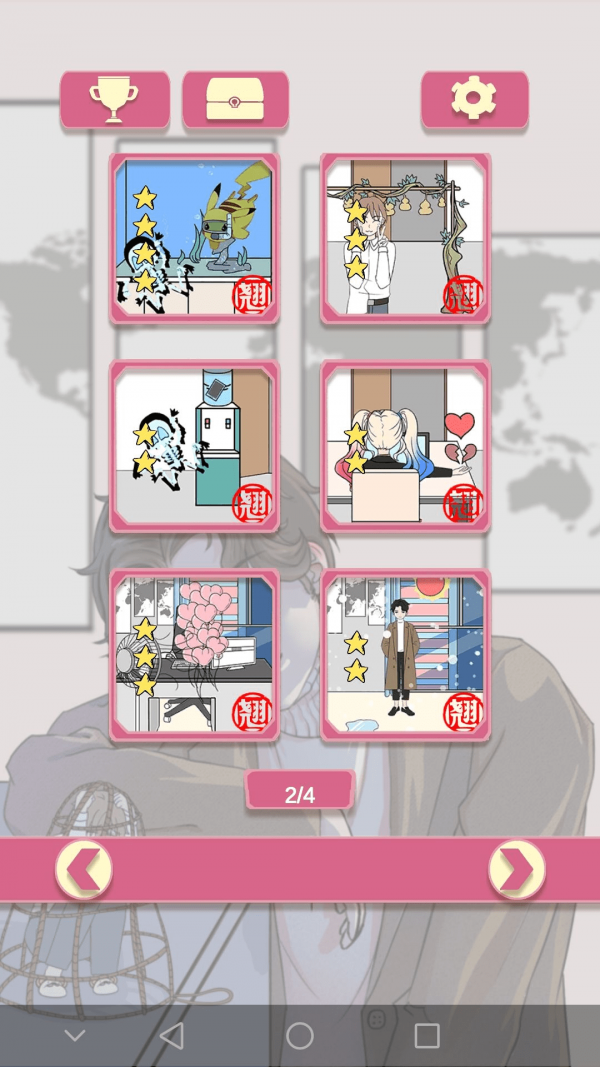Screen dimensions: 600x1067
Task: Open the settings gear
Action: [x=474, y=99]
